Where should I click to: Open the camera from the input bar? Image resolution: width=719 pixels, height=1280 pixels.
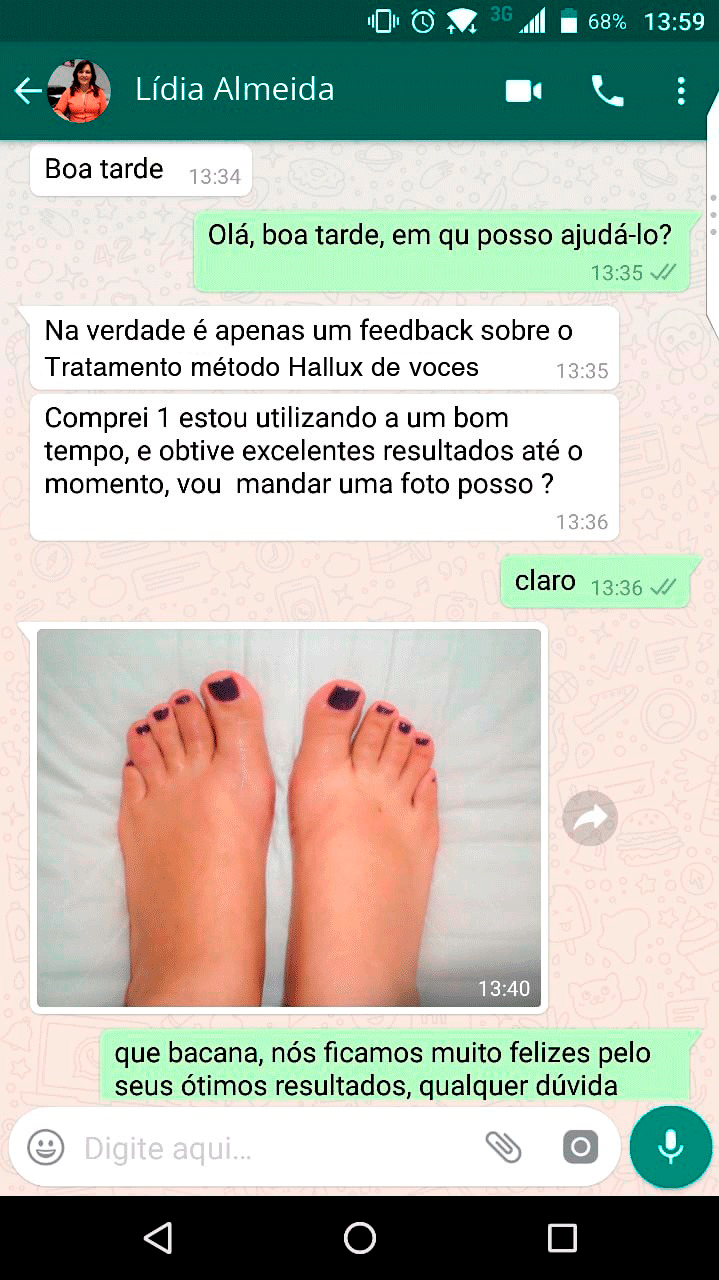[580, 1147]
